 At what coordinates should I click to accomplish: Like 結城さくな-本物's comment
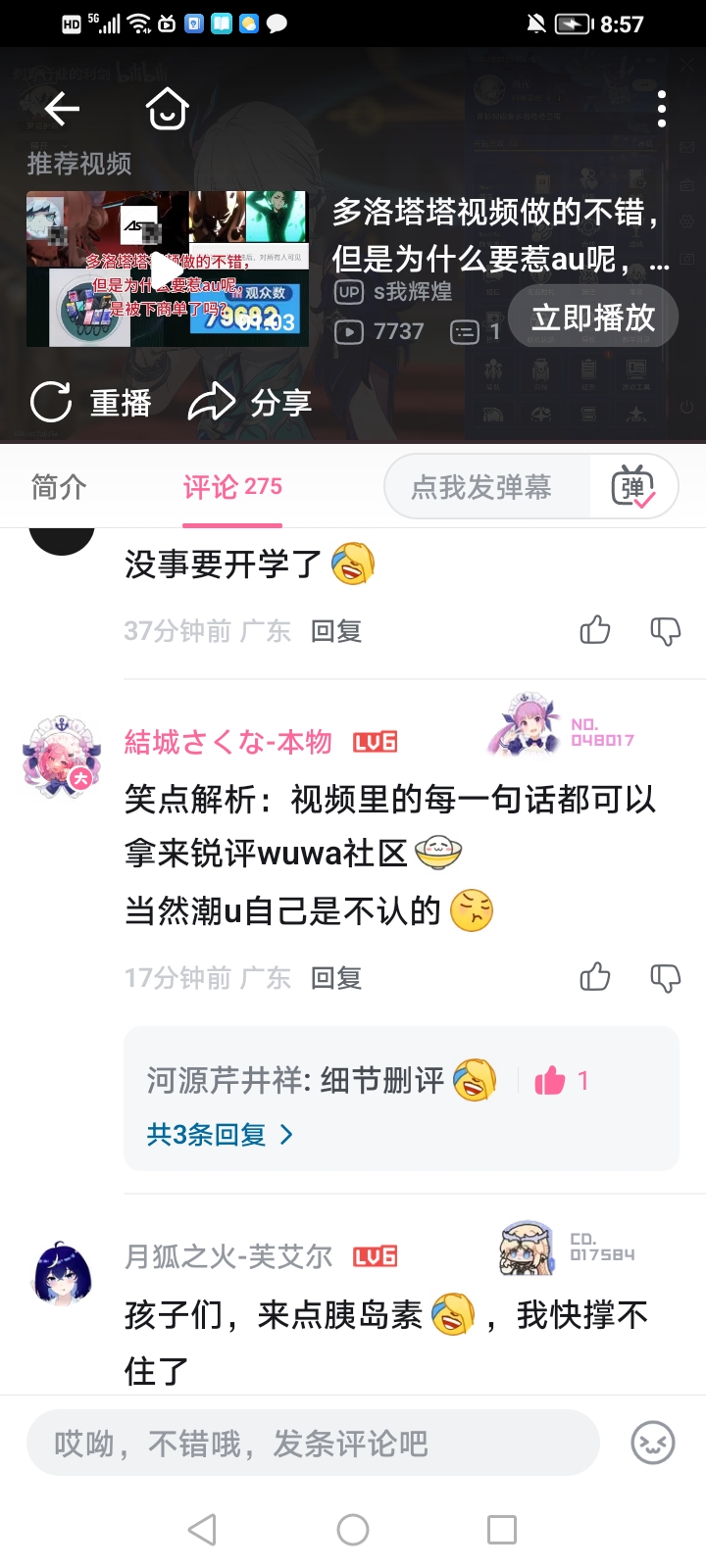tap(595, 977)
